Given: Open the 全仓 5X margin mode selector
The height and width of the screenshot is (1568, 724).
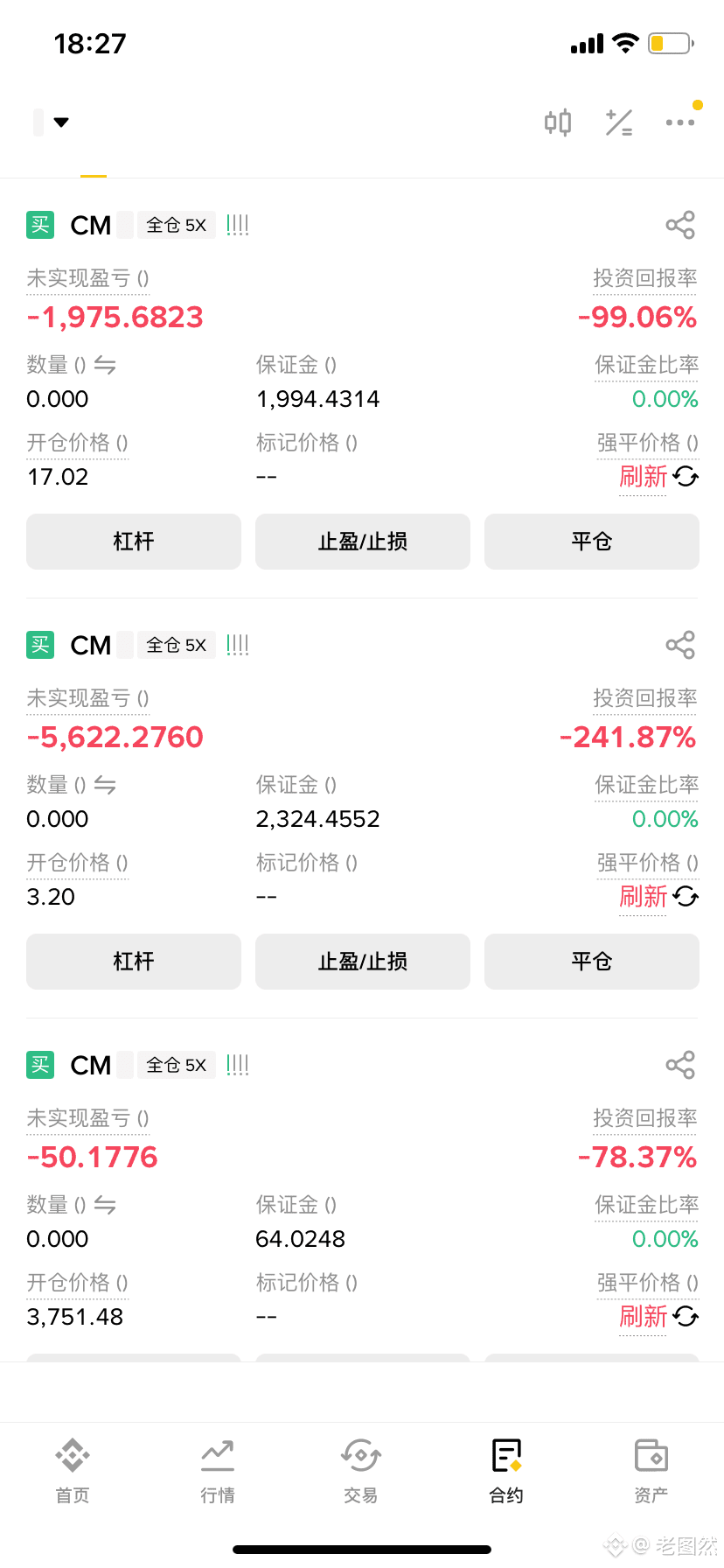Looking at the screenshot, I should pyautogui.click(x=176, y=225).
